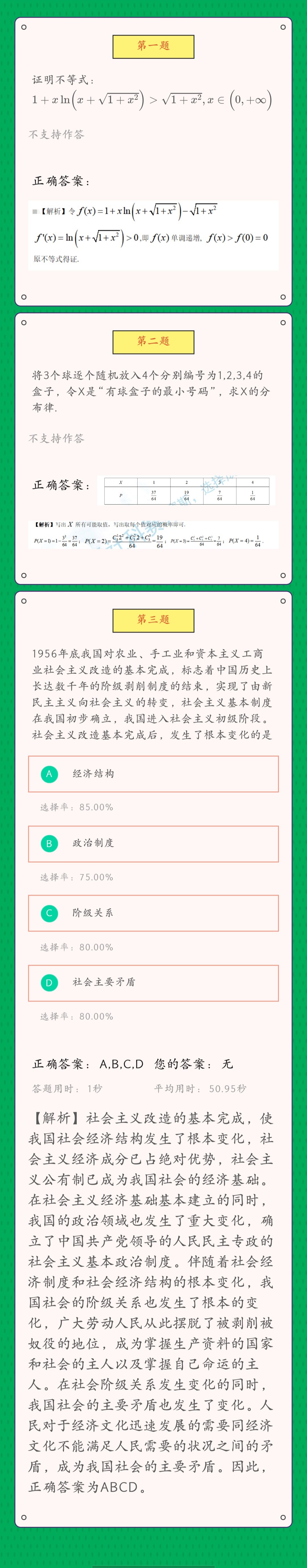Tap option D 社会主要矛盾
This screenshot has width=307, height=1568.
pyautogui.click(x=153, y=982)
